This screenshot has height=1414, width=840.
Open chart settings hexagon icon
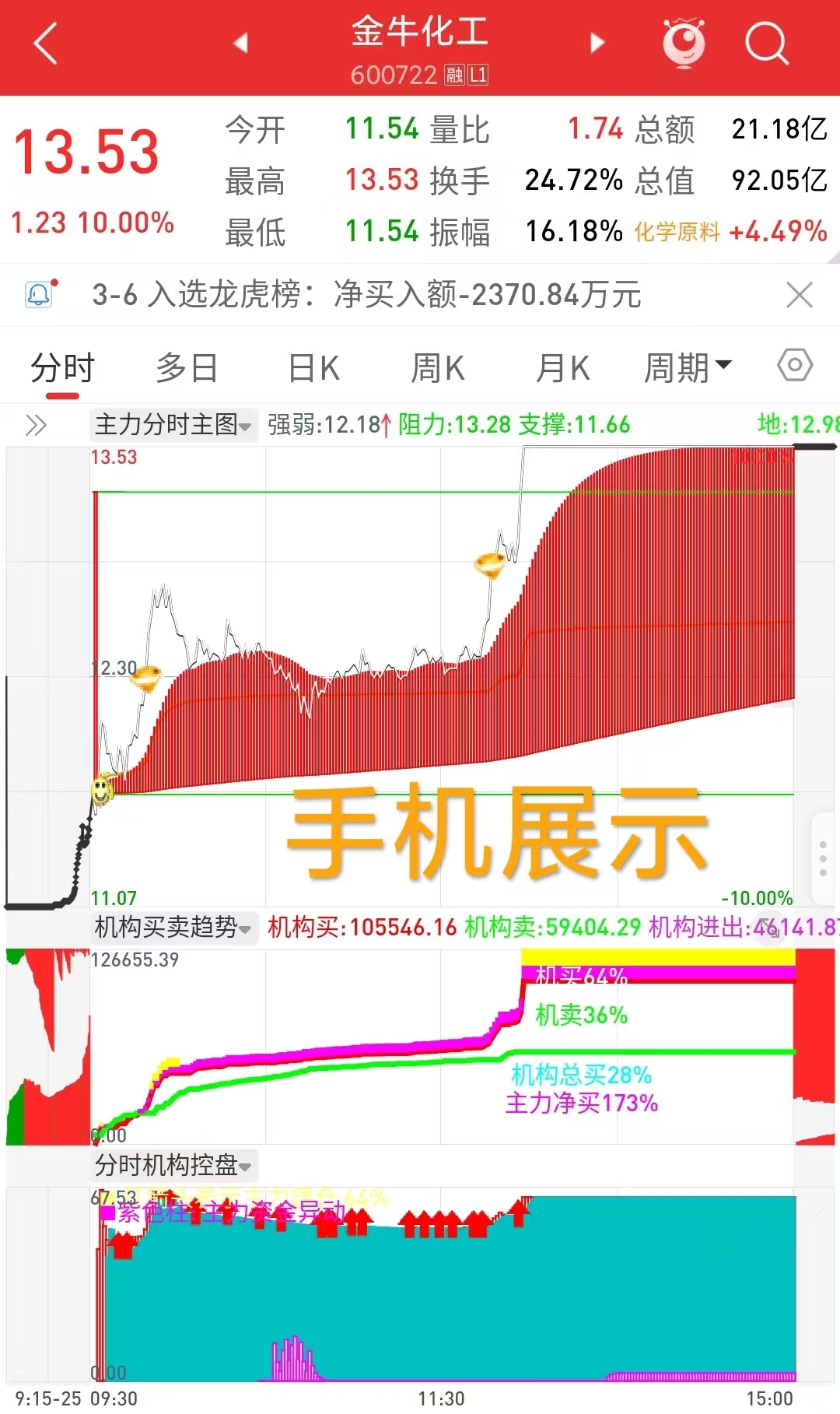coord(795,365)
